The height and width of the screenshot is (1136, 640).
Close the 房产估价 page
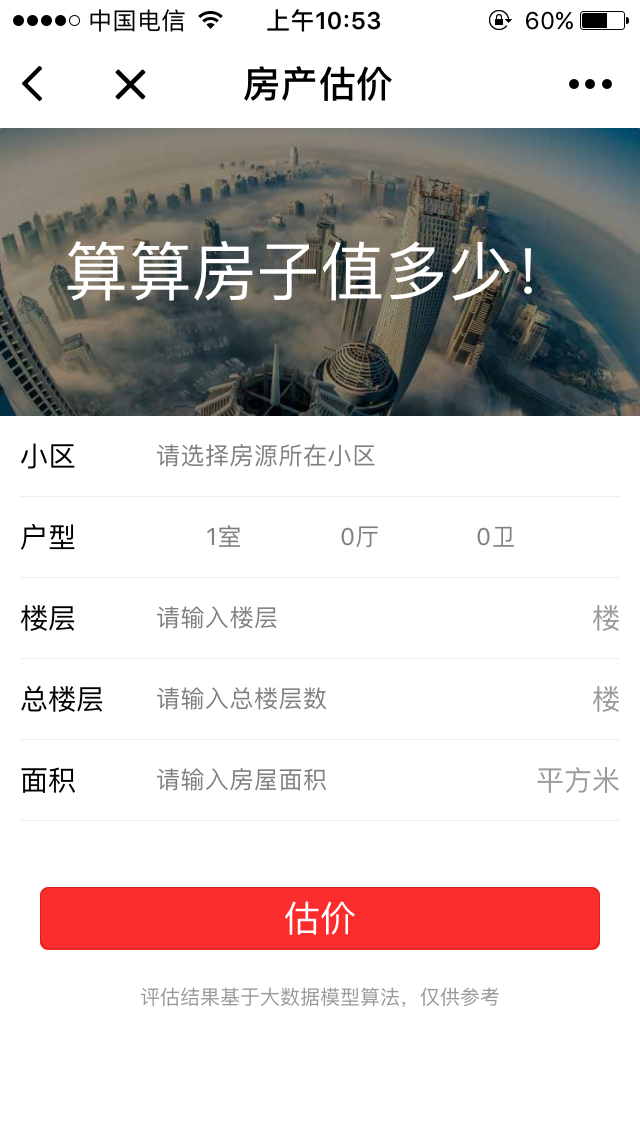[x=130, y=84]
